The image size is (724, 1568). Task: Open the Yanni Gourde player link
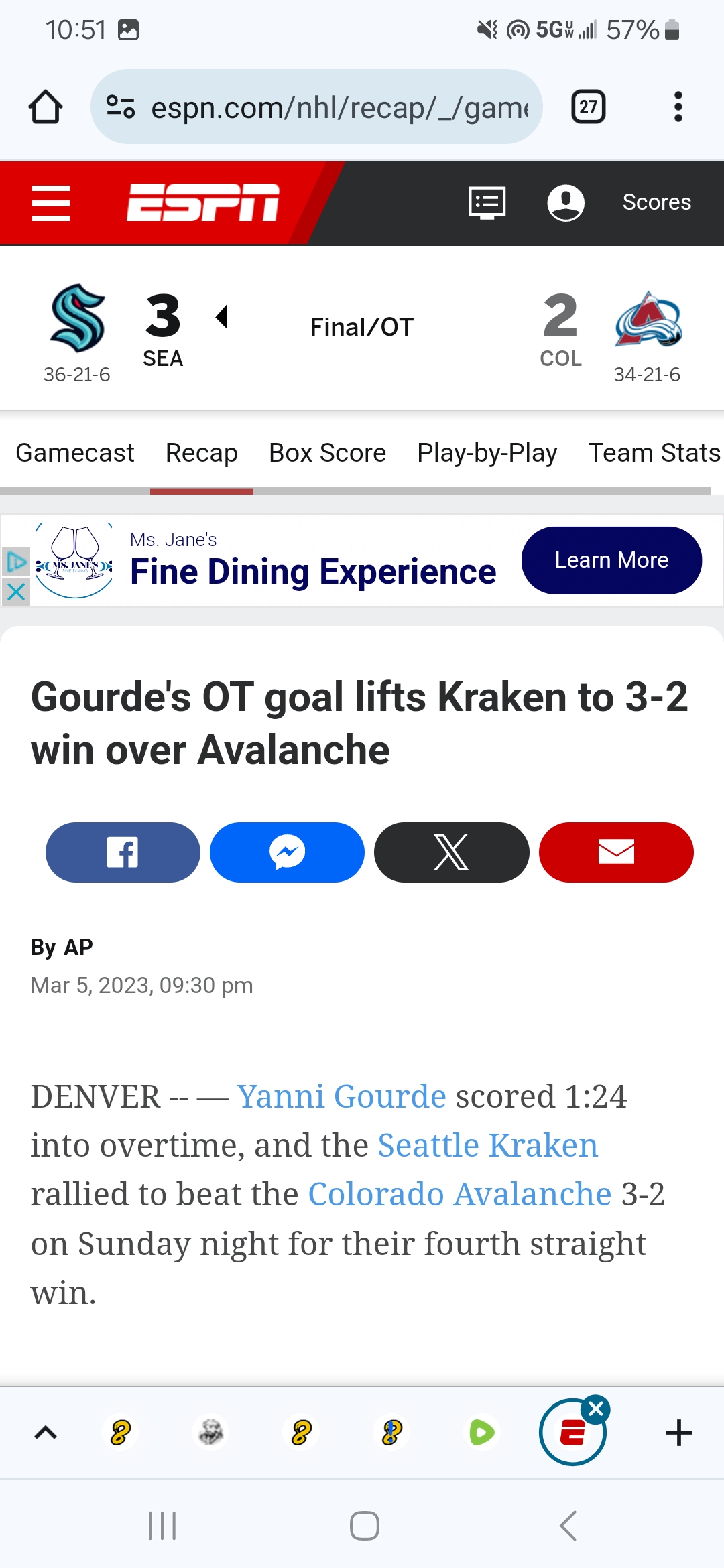click(x=342, y=1097)
